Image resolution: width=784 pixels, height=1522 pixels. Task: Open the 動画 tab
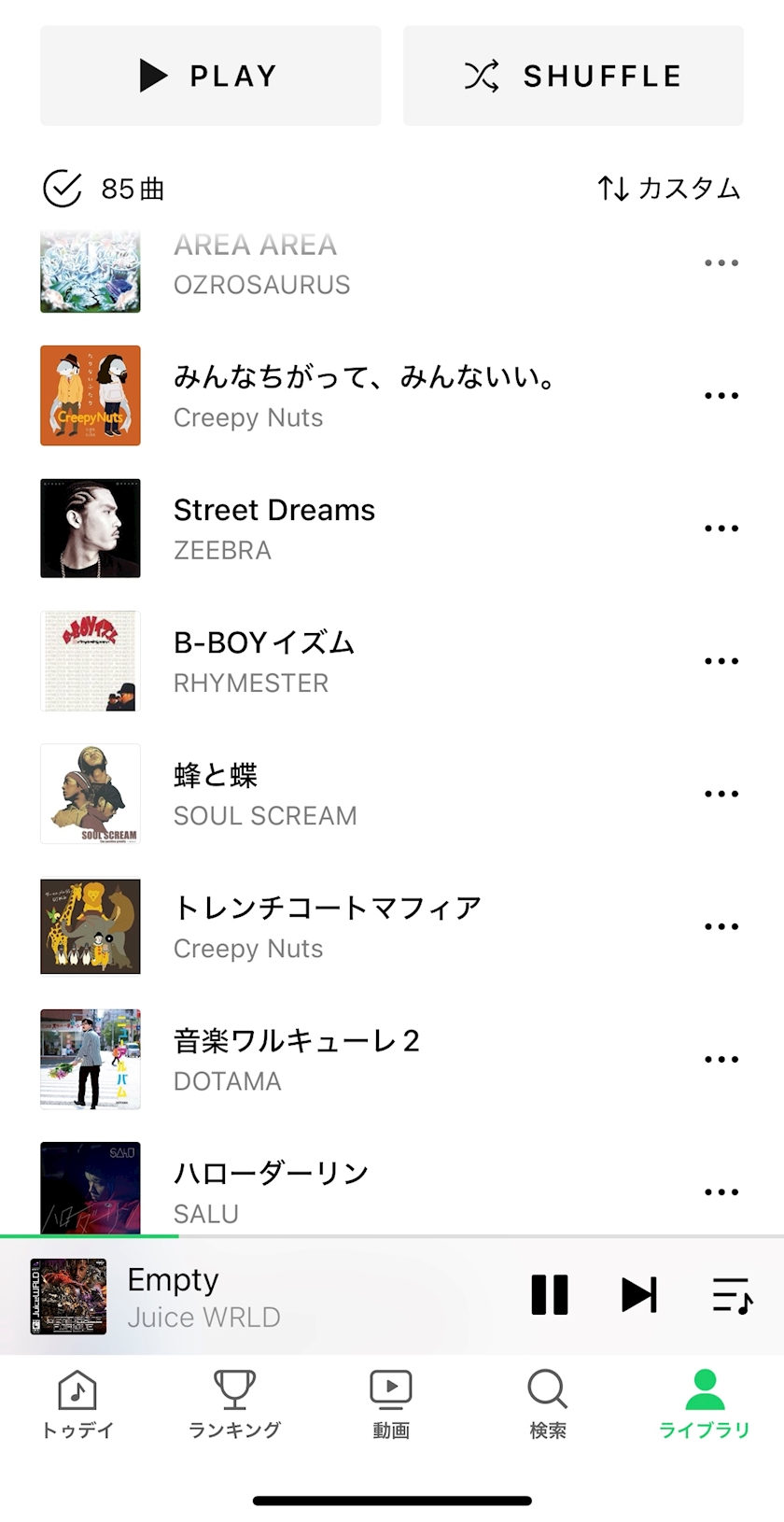391,1403
